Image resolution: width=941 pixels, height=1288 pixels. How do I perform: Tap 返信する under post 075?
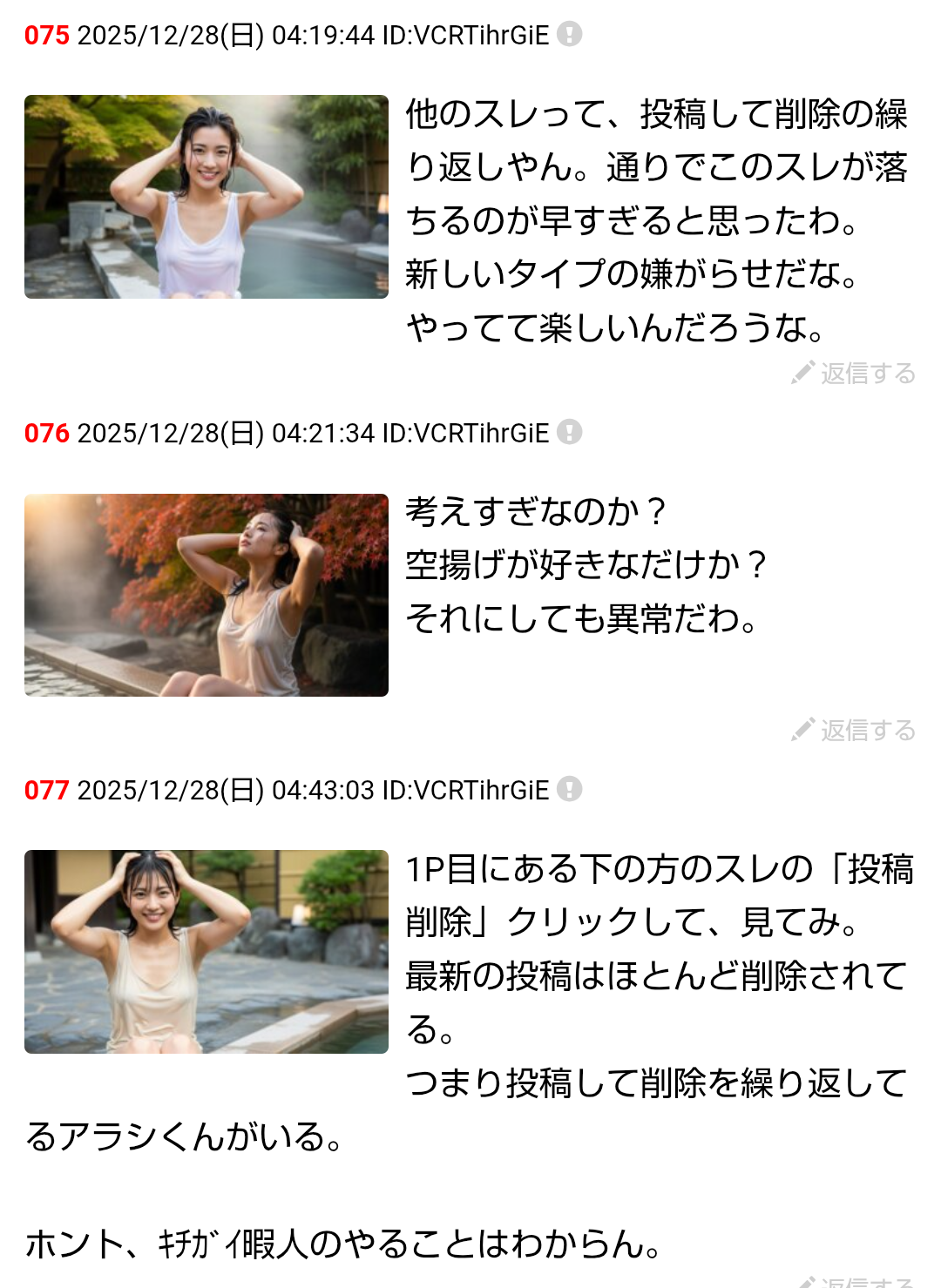pyautogui.click(x=854, y=374)
